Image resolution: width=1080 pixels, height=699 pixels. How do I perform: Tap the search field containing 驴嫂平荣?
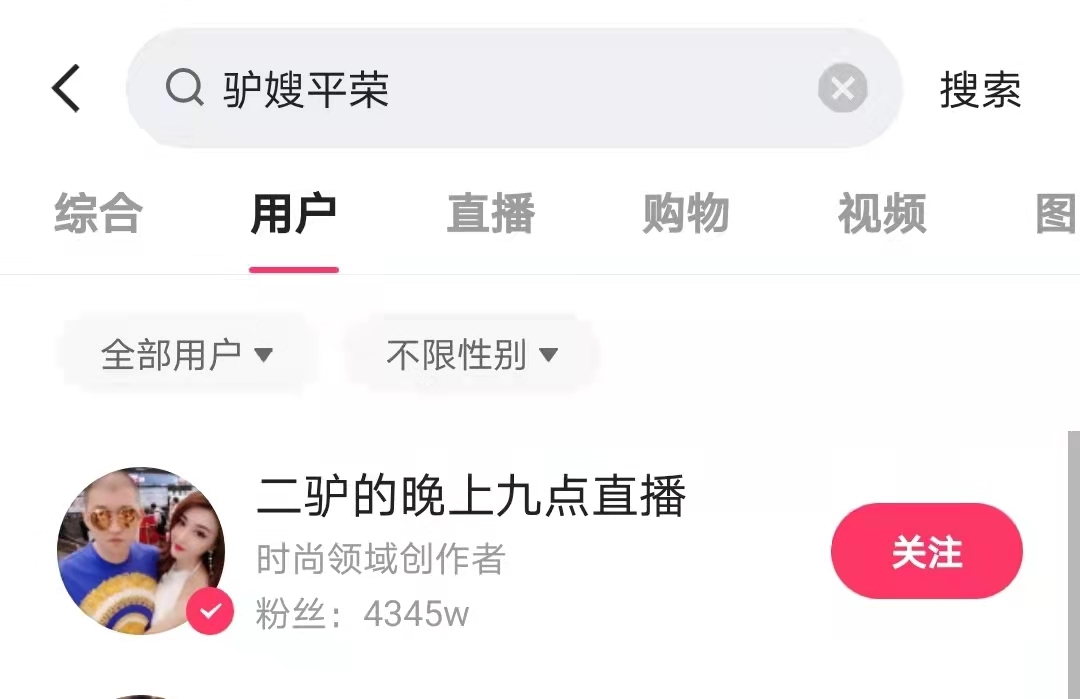480,90
